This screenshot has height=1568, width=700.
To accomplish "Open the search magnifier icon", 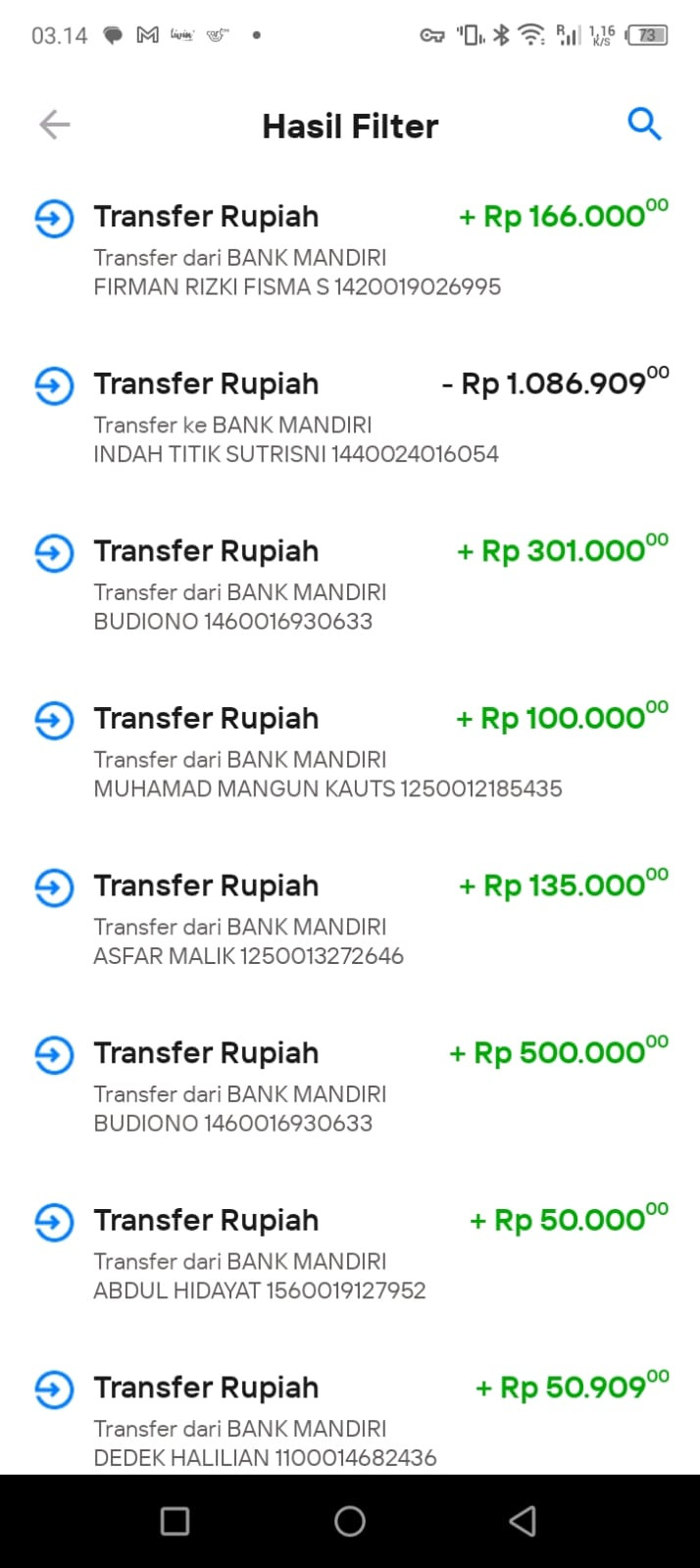I will 644,125.
